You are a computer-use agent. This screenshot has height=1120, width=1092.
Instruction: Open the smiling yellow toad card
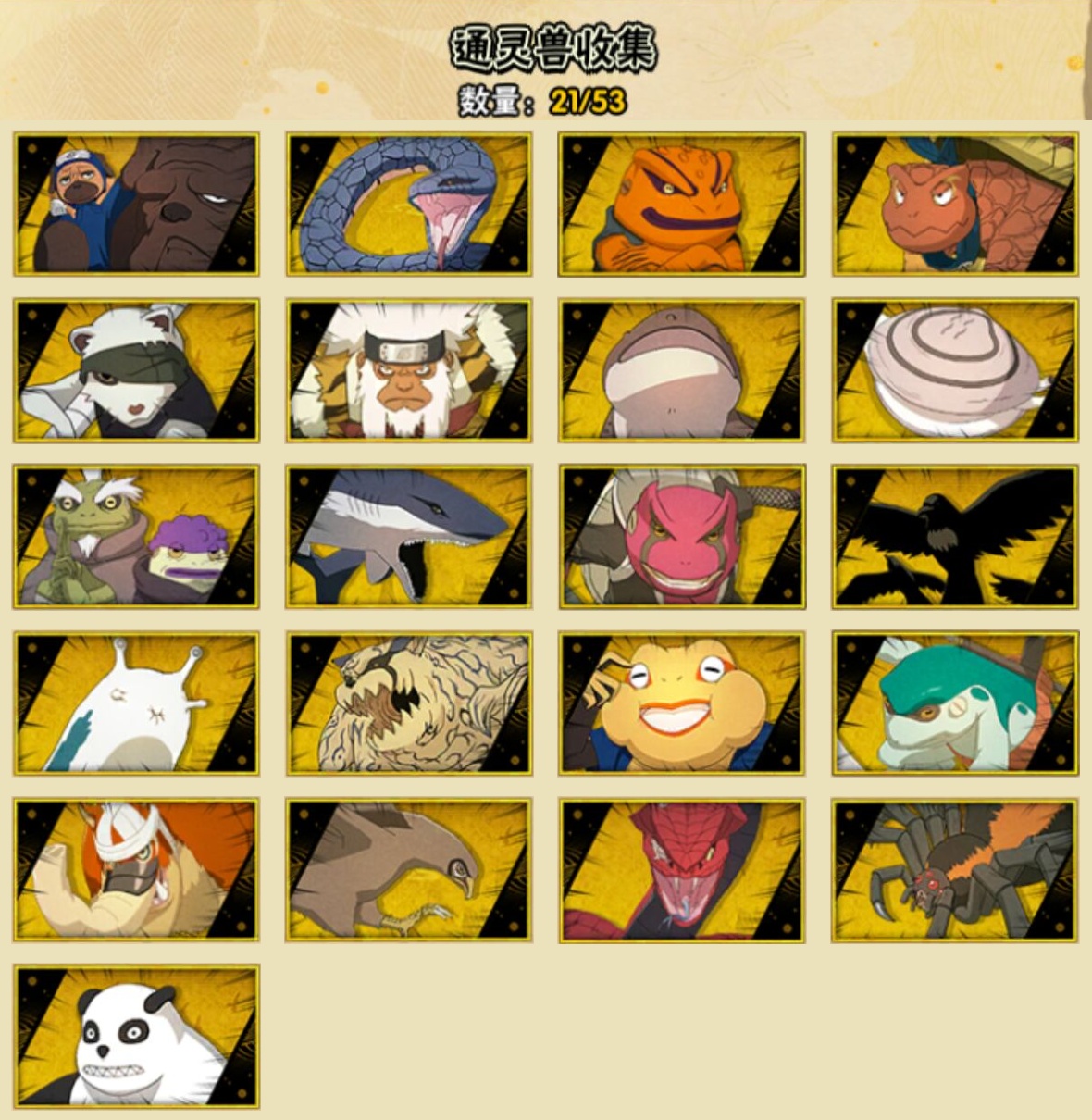click(681, 703)
